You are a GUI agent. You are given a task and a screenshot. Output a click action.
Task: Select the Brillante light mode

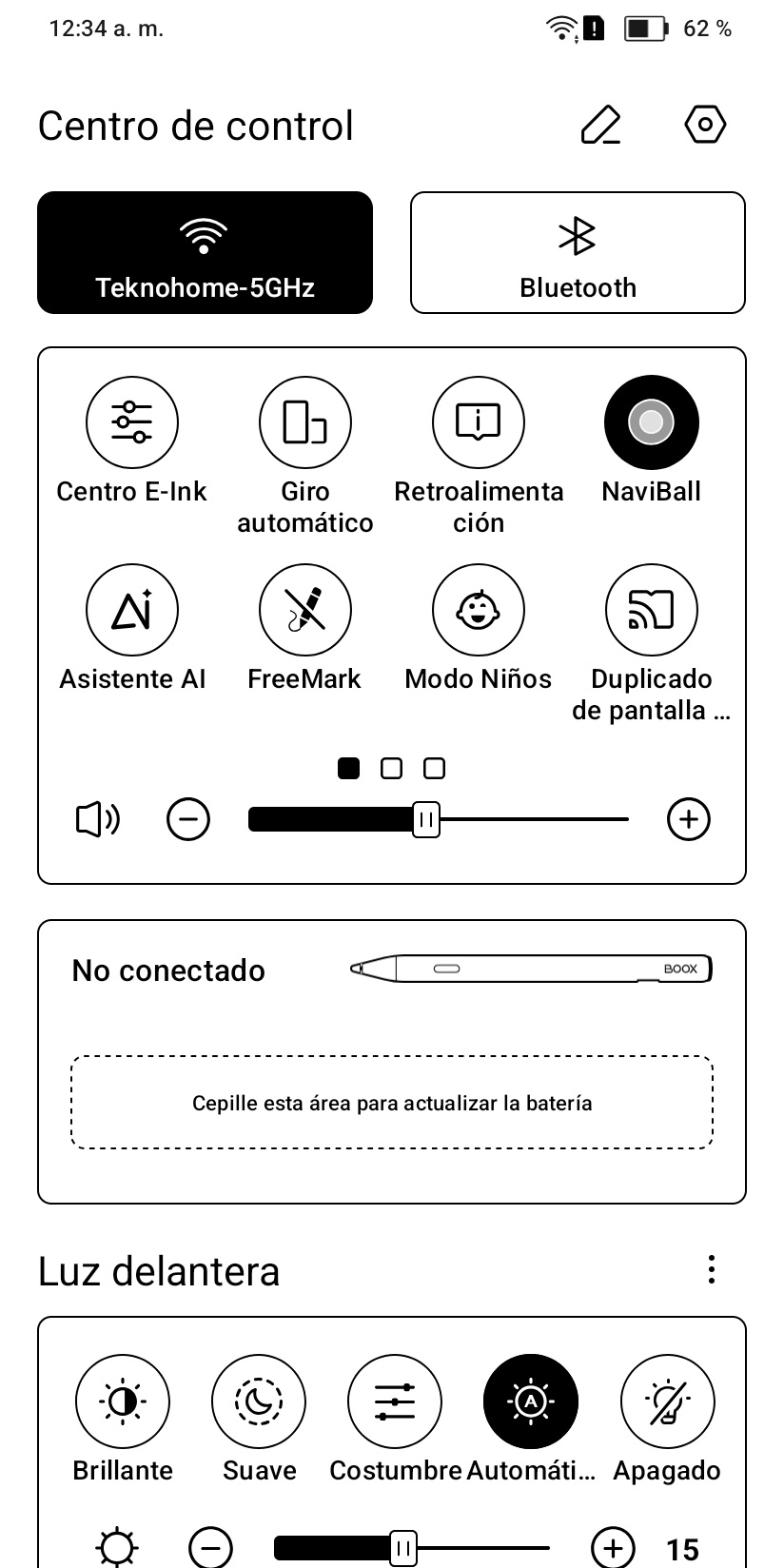(123, 1401)
